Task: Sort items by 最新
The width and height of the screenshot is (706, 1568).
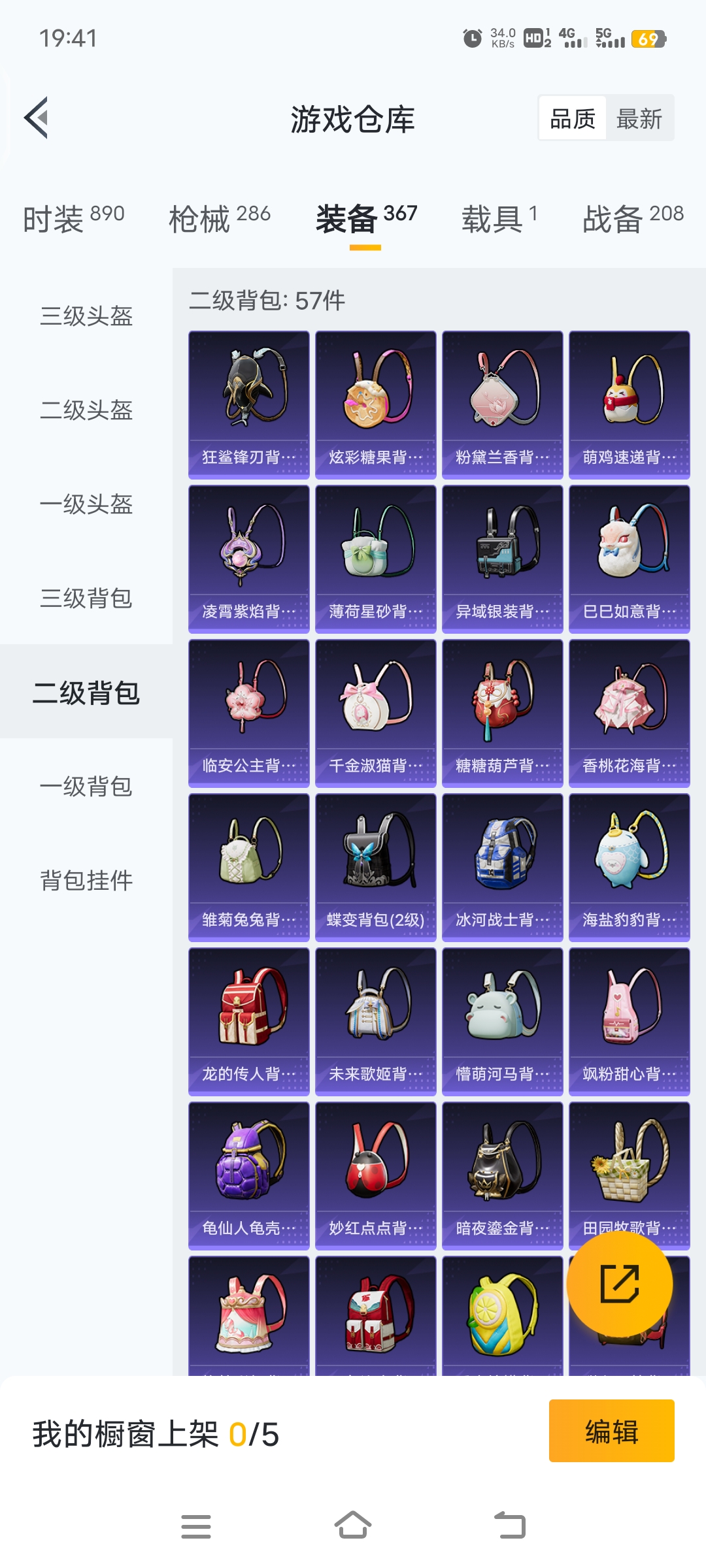Action: [x=639, y=119]
